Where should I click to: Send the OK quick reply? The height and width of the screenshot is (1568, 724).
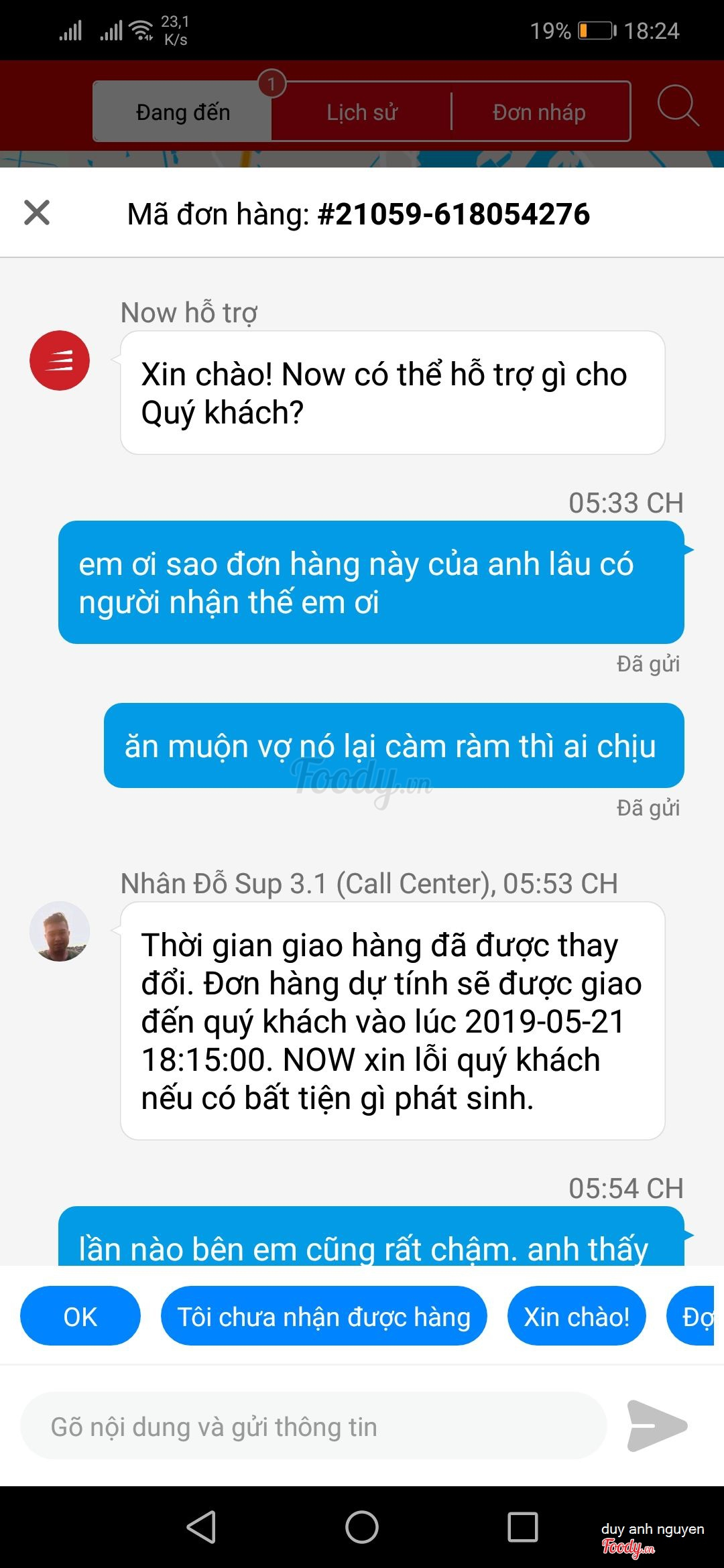80,1317
